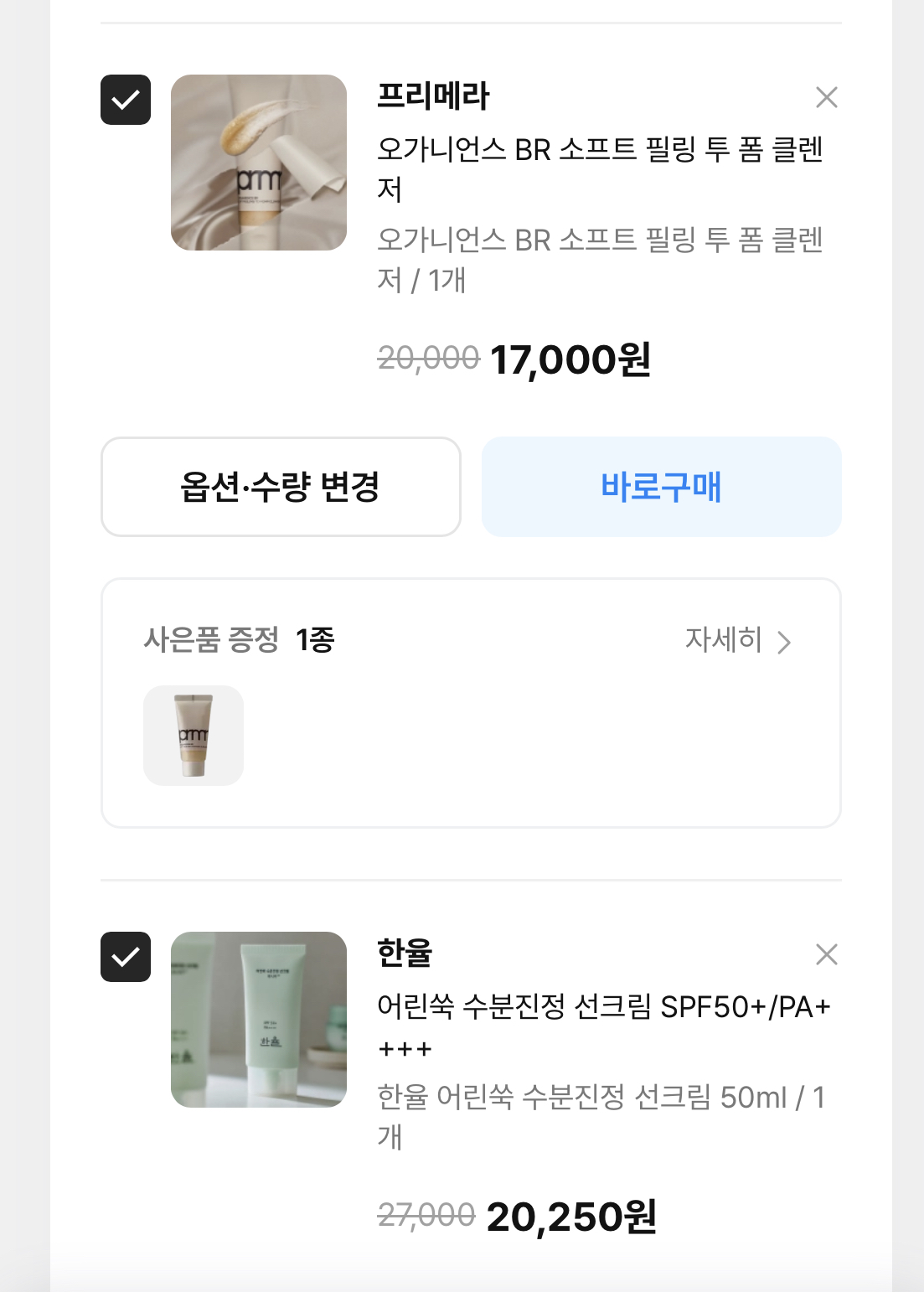This screenshot has width=924, height=1292.
Task: Uncheck the 한율 sunscreen item checkbox
Action: 126,957
